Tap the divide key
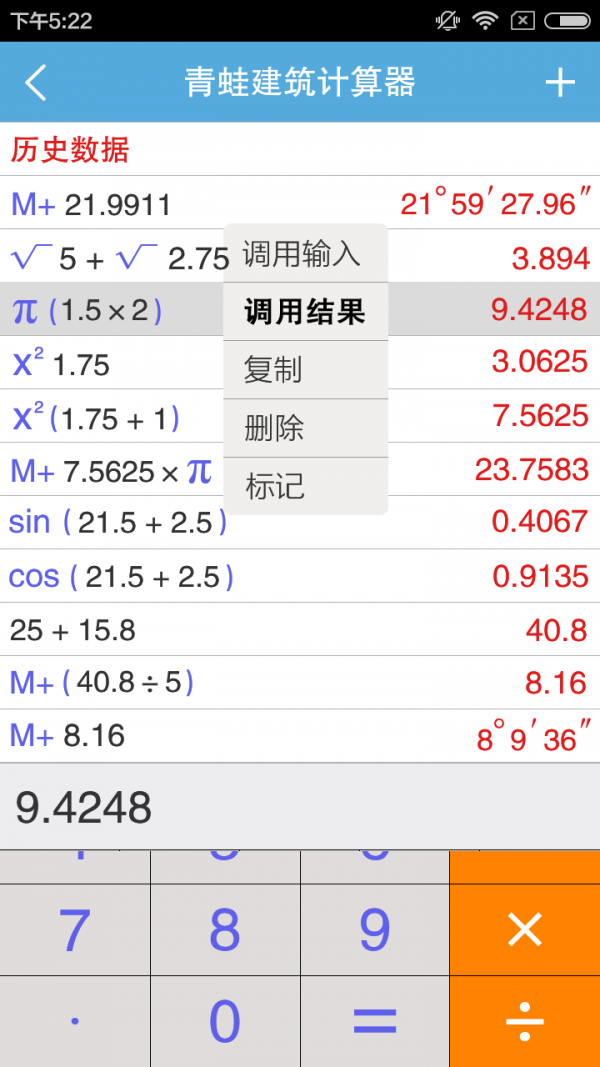 click(x=525, y=1022)
